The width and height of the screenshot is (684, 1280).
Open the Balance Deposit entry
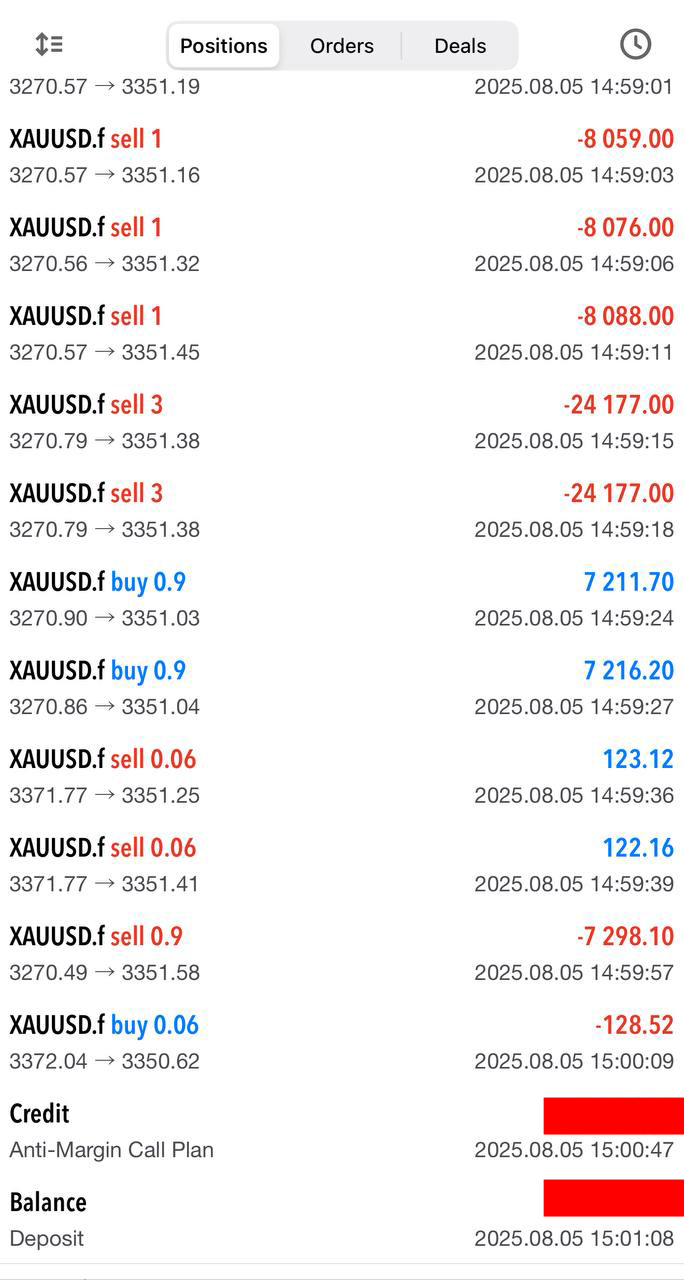[342, 1219]
